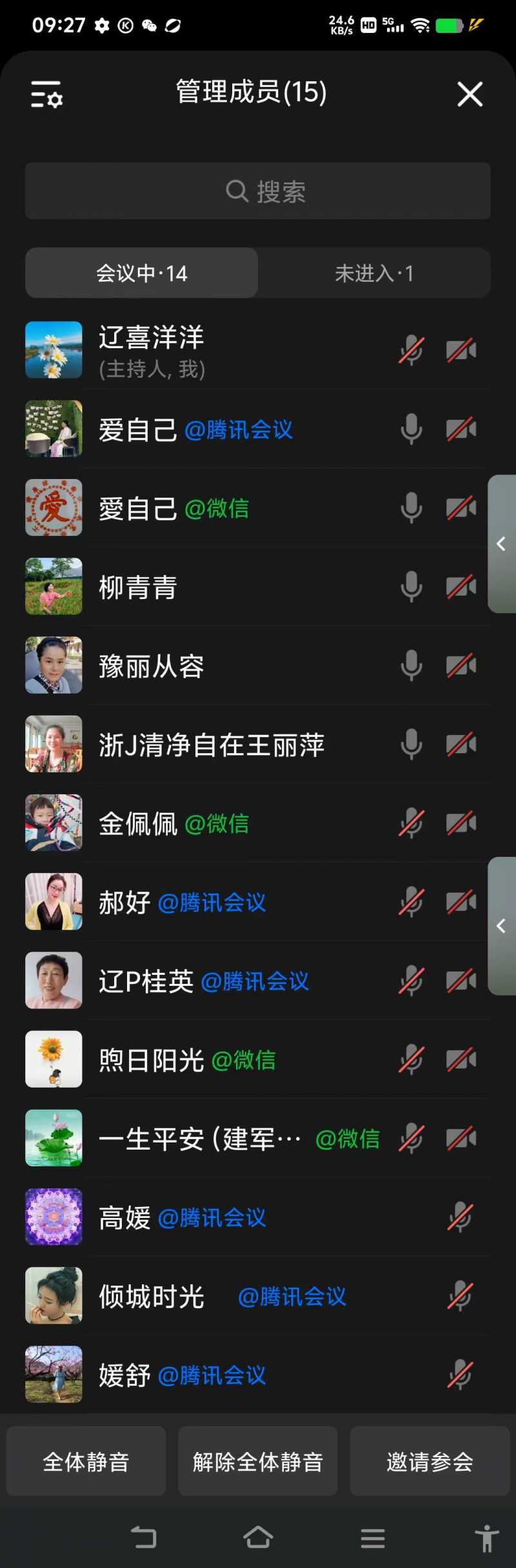Request unmute for 金佩佩's microphone
This screenshot has height=1568, width=516.
point(412,823)
